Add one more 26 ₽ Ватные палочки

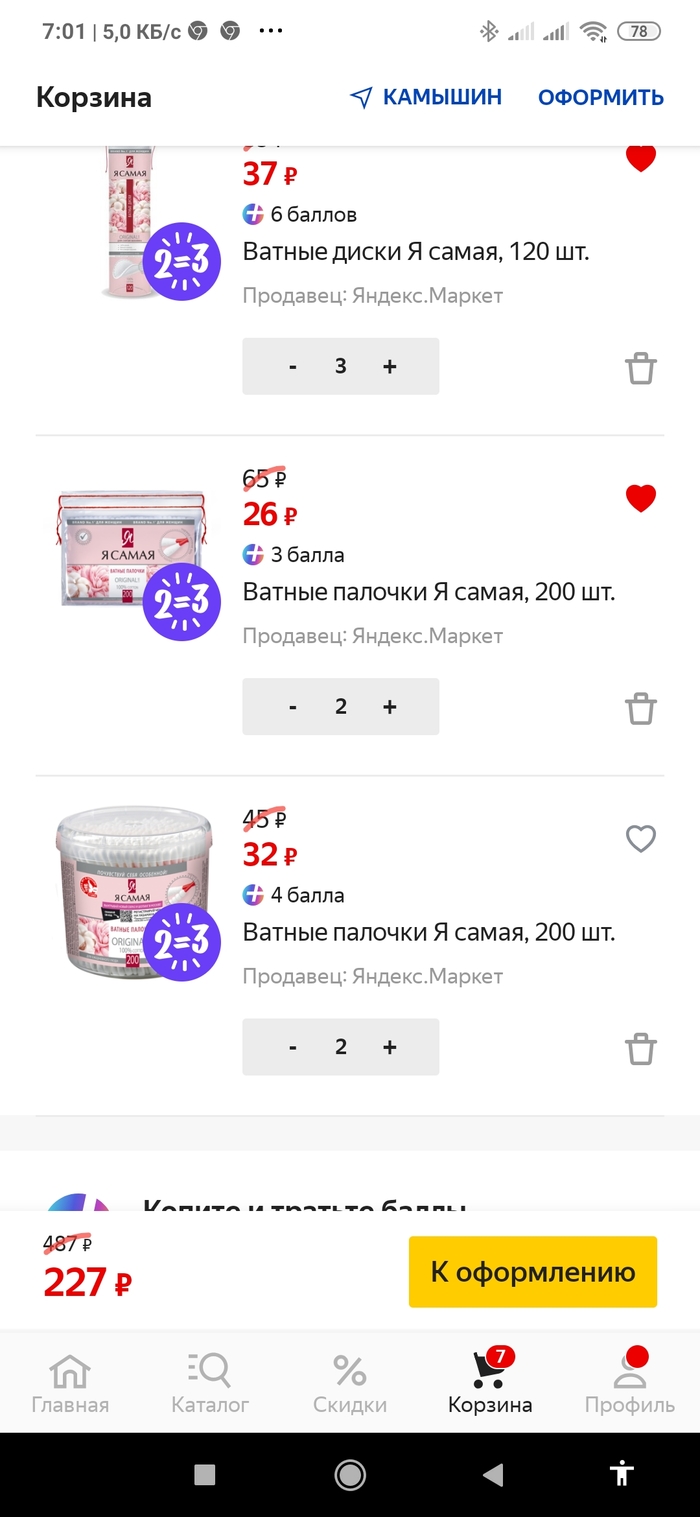[x=390, y=707]
